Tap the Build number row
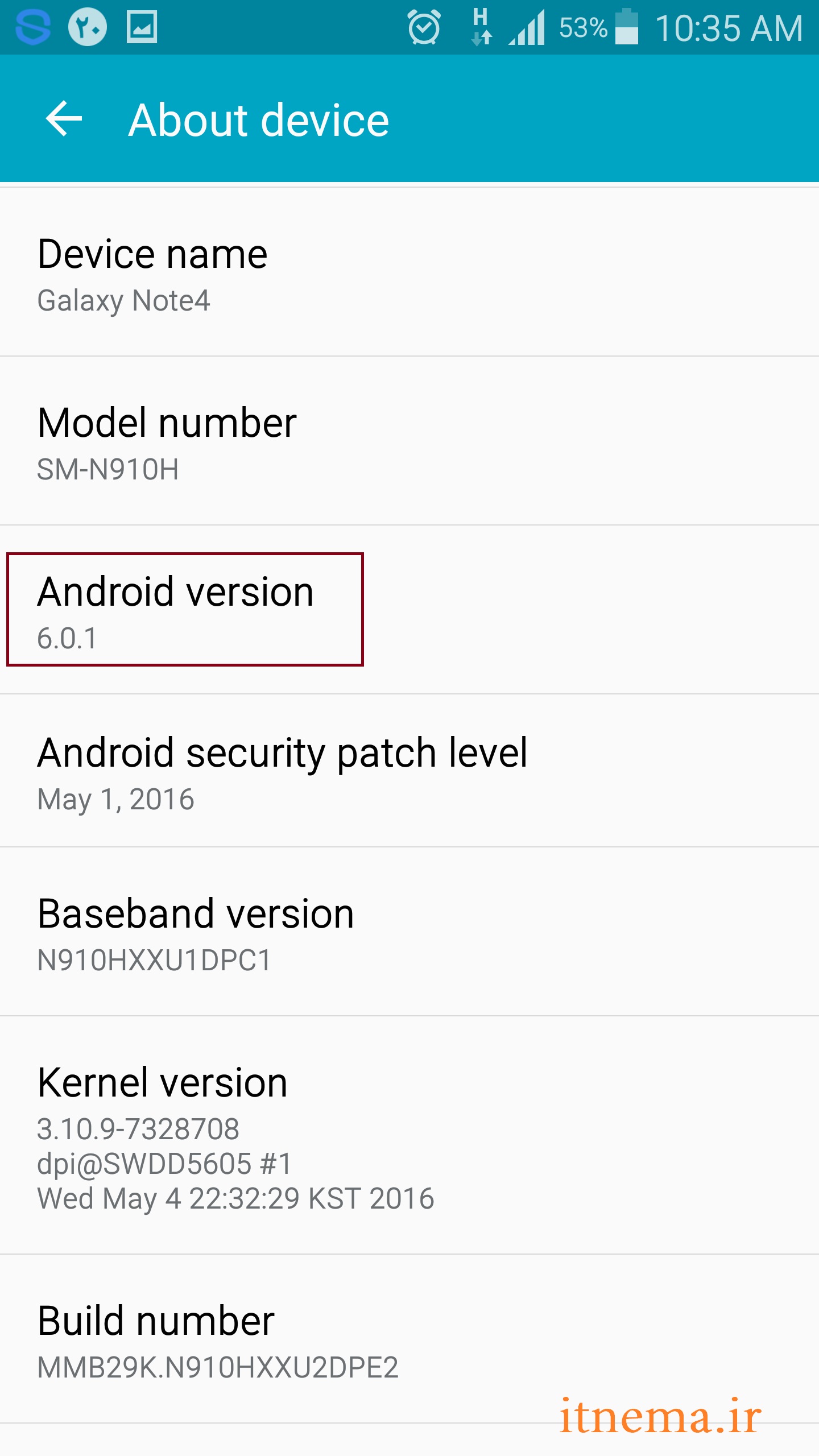 (409, 1339)
